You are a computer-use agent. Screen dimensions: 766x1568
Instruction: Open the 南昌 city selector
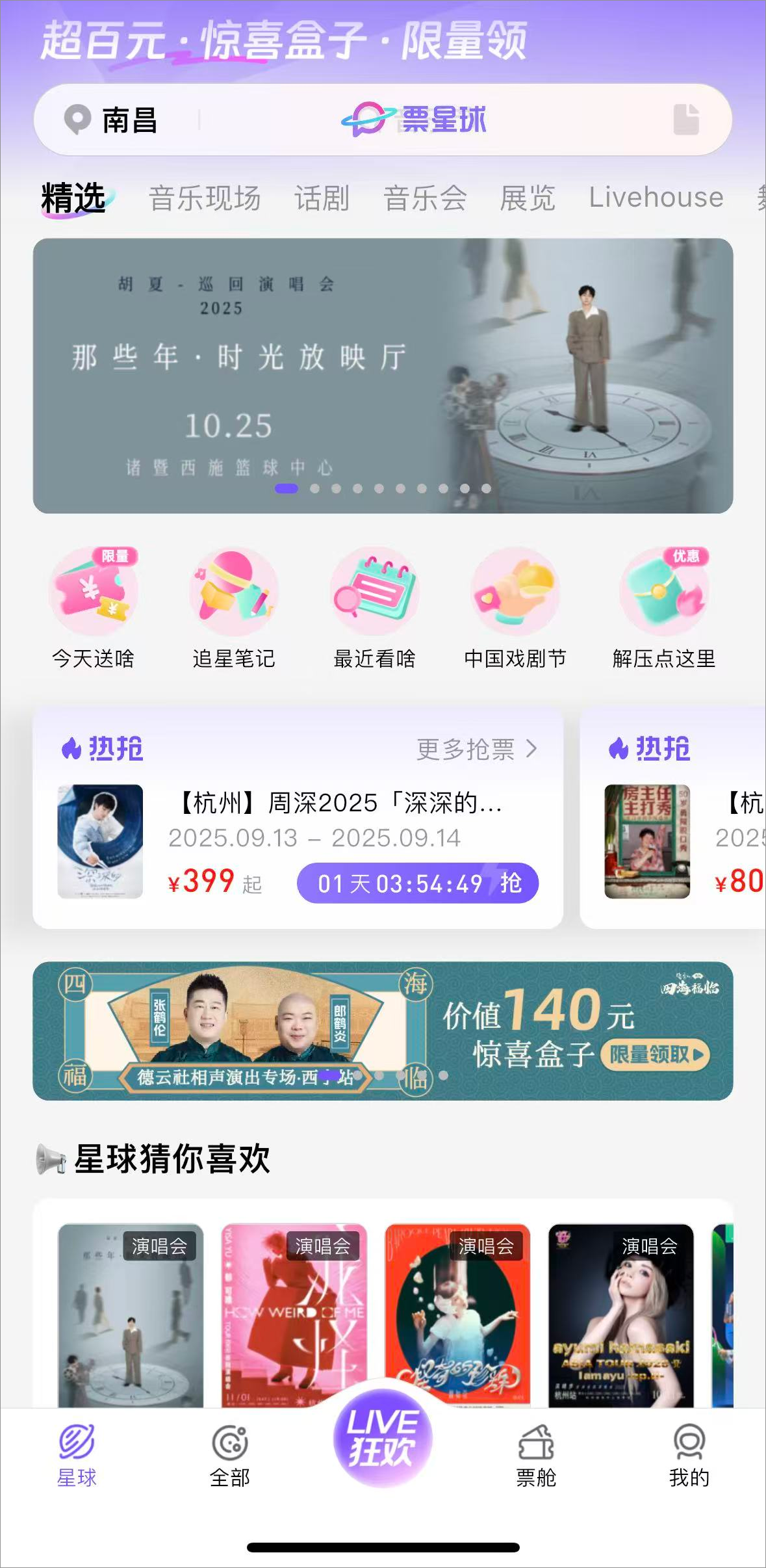point(112,120)
